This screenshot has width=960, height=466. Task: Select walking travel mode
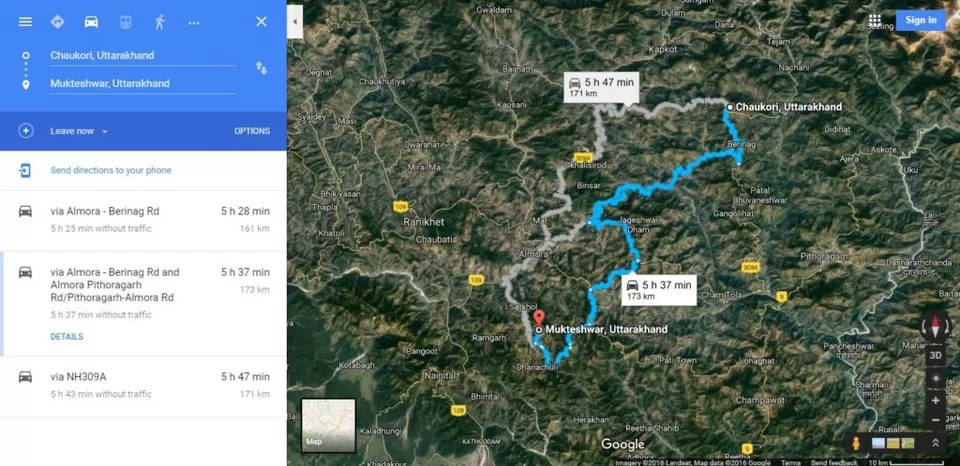point(159,21)
